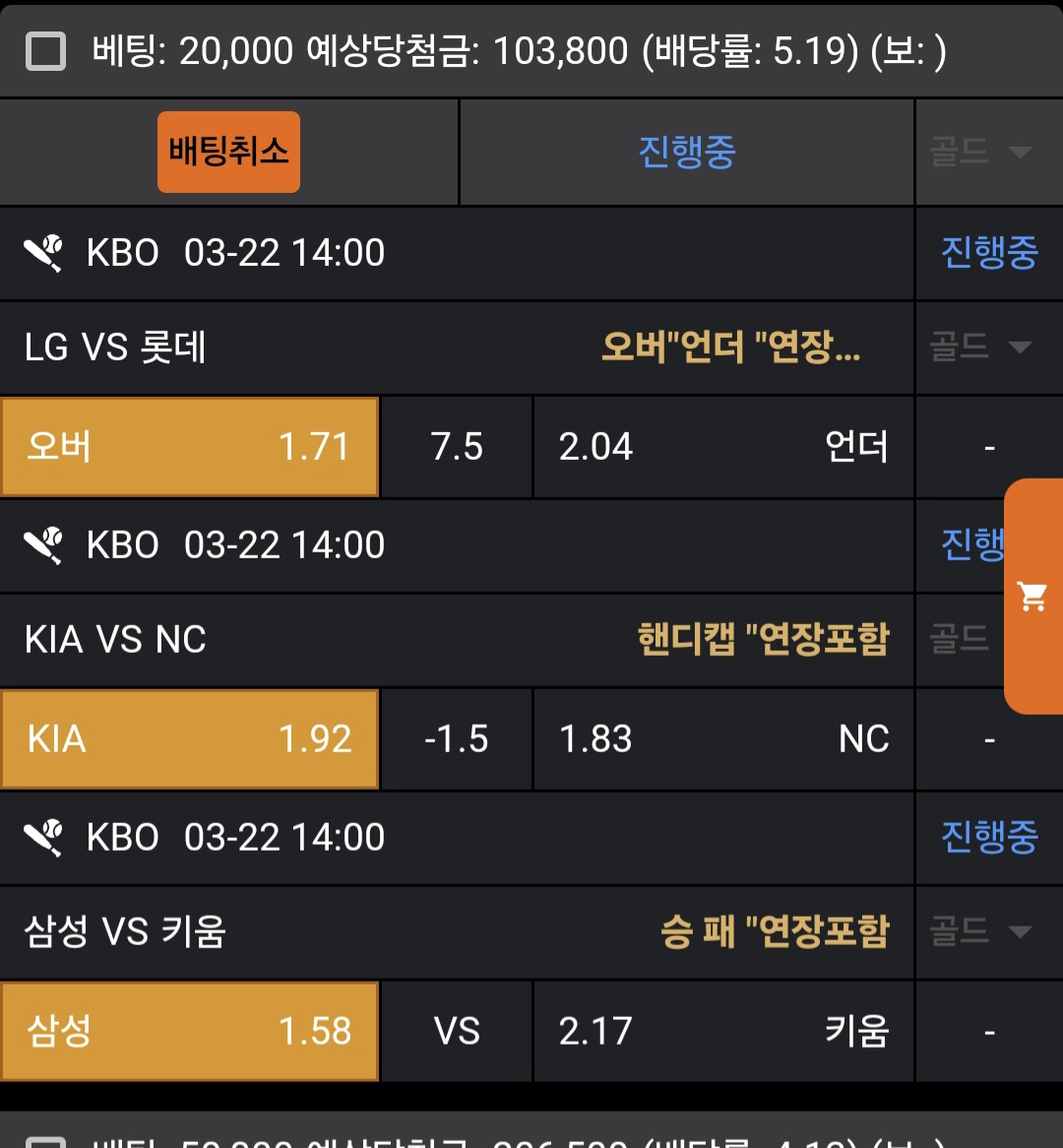
Task: Open the orange cart side button
Action: [1032, 596]
